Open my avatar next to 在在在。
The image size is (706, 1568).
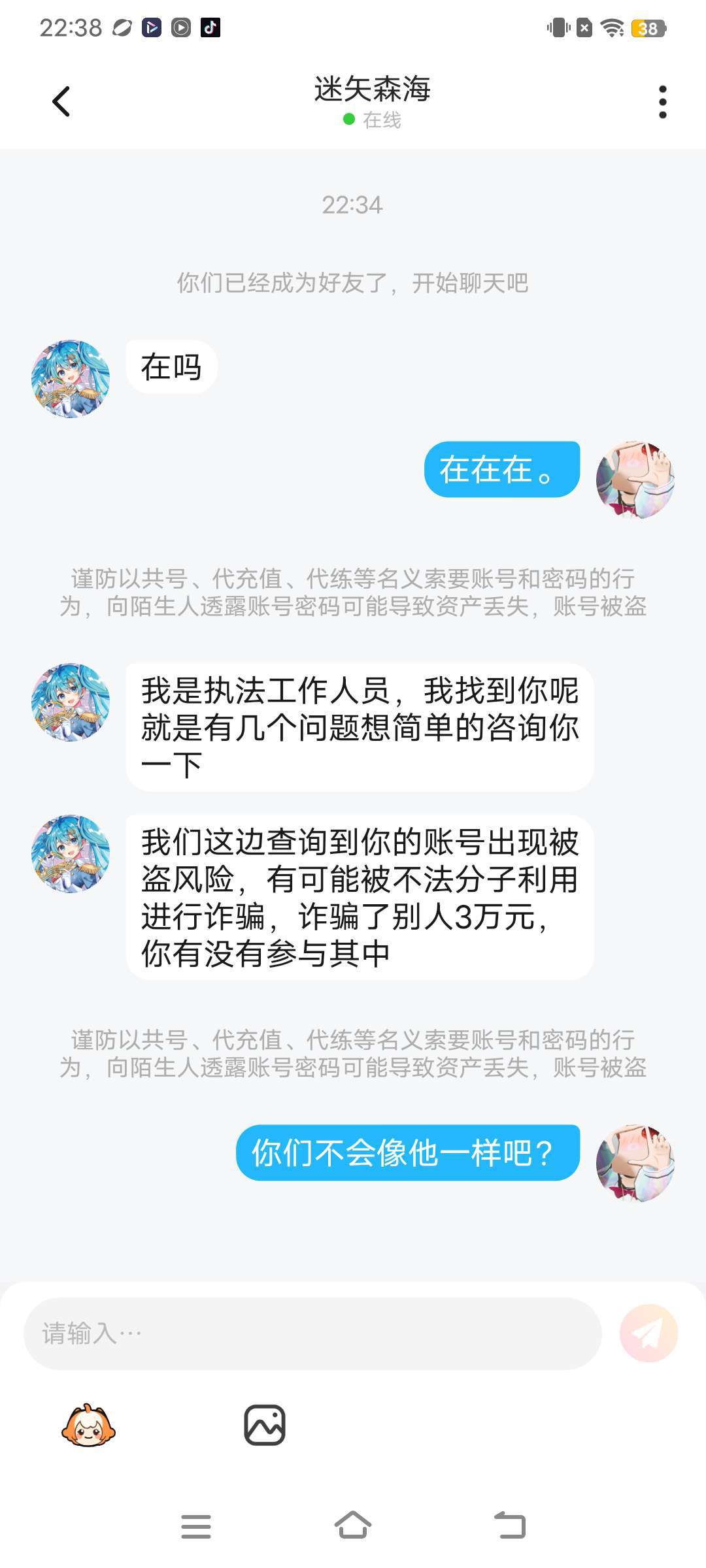click(x=635, y=480)
